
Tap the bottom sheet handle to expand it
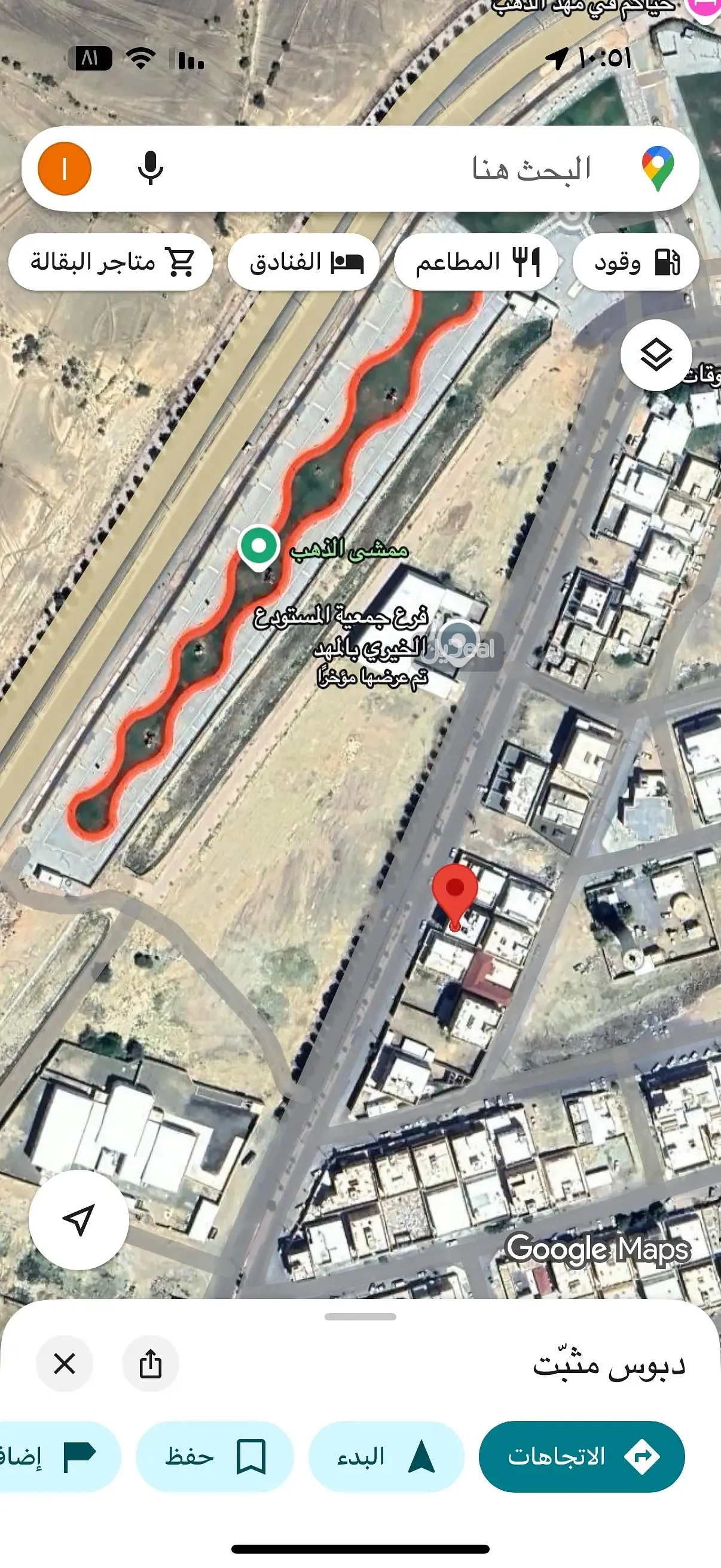pos(360,1317)
